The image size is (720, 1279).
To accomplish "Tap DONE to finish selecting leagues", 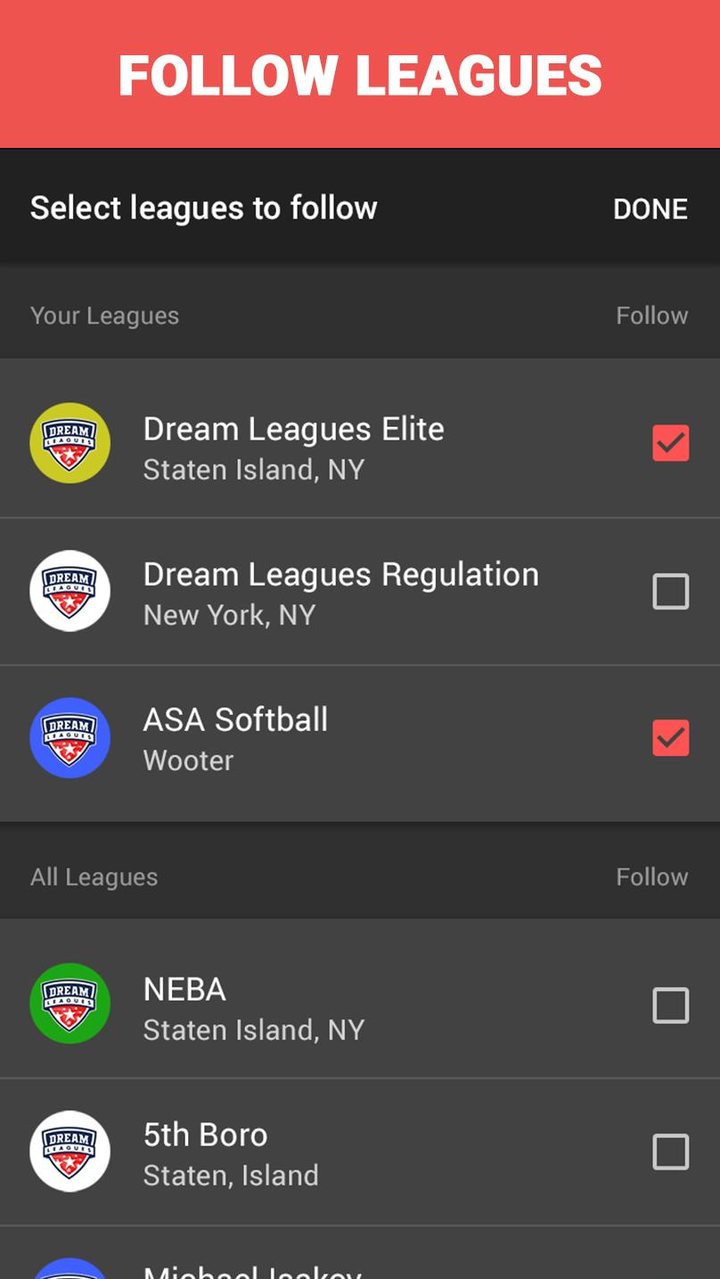I will (x=650, y=209).
